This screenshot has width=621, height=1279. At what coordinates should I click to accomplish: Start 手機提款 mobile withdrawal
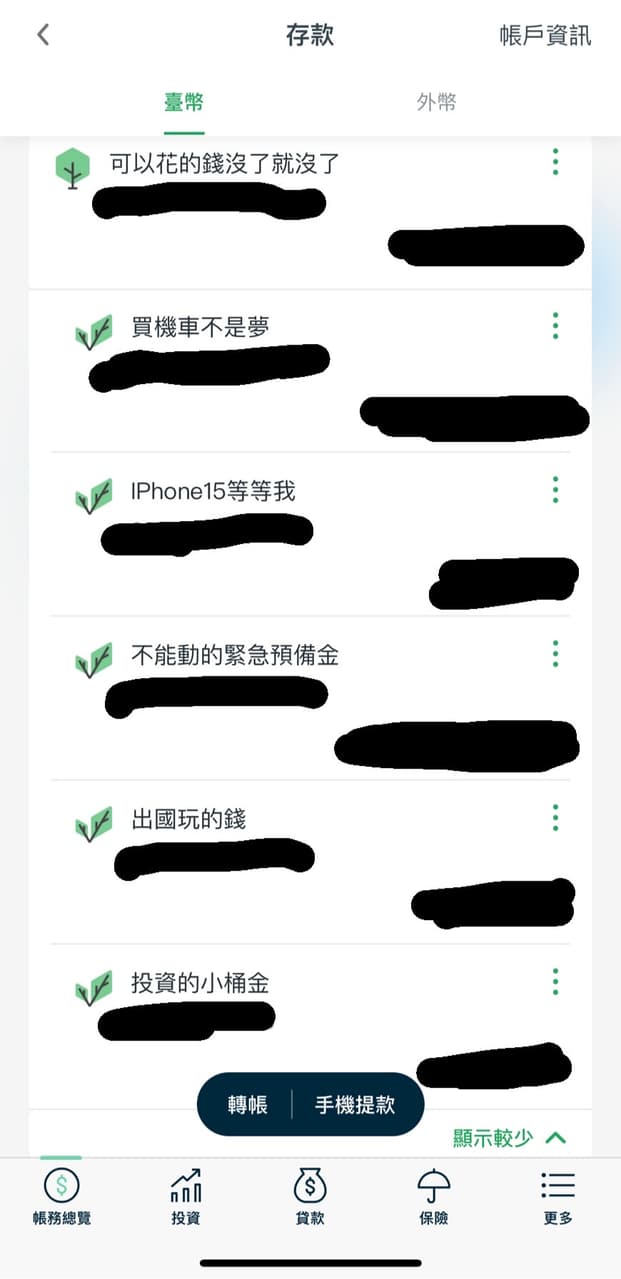355,1104
